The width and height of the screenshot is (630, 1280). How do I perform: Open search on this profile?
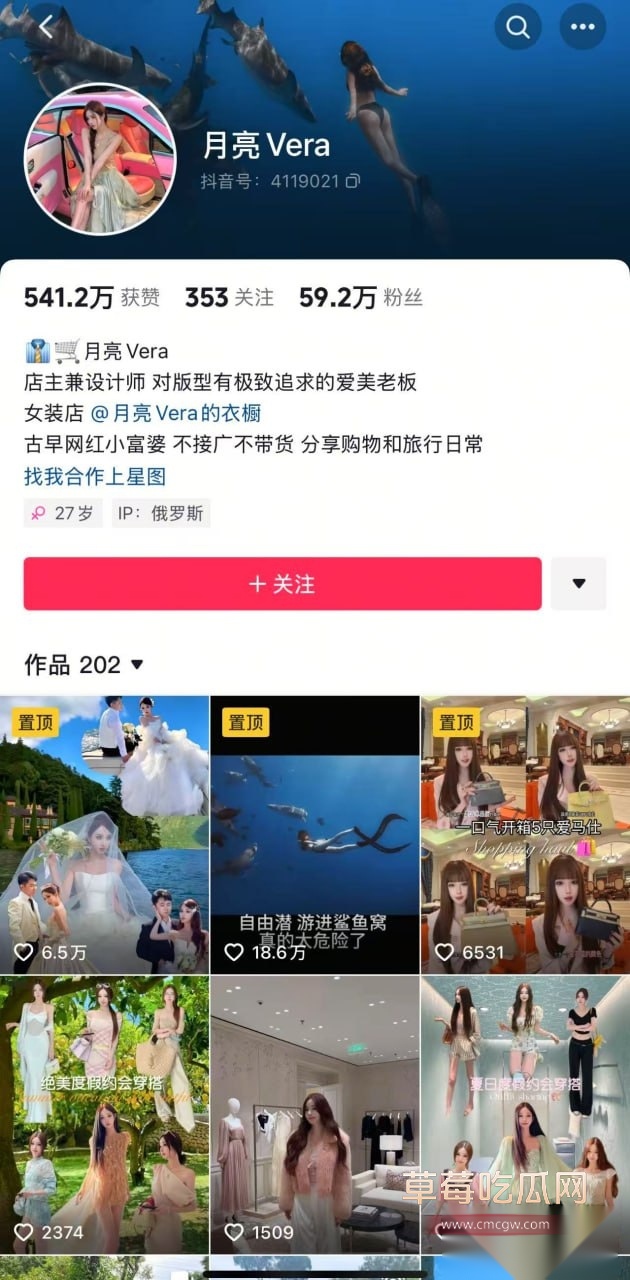pos(518,27)
